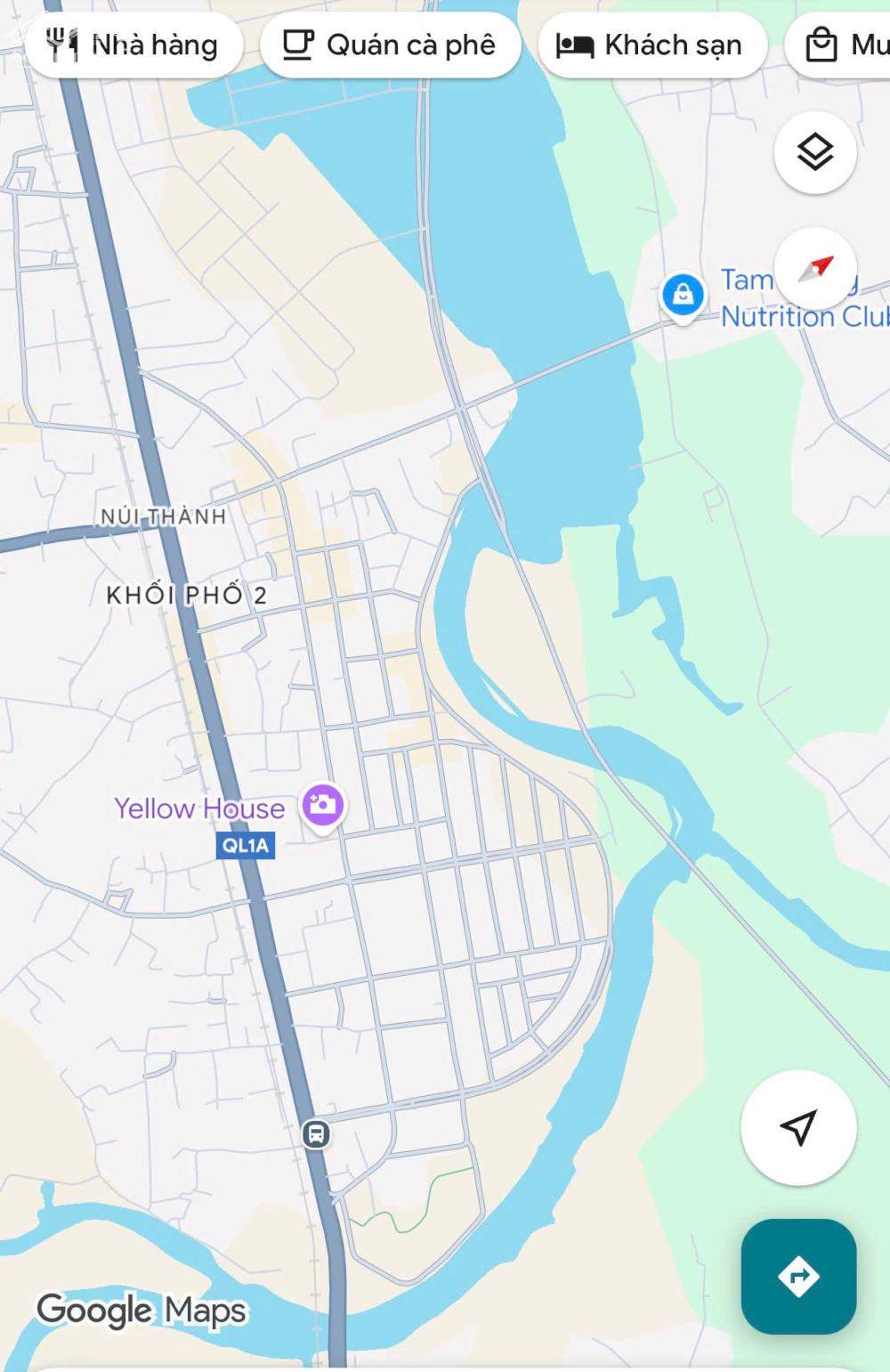Tap the bus station icon on the map
890x1372 pixels.
[315, 1134]
